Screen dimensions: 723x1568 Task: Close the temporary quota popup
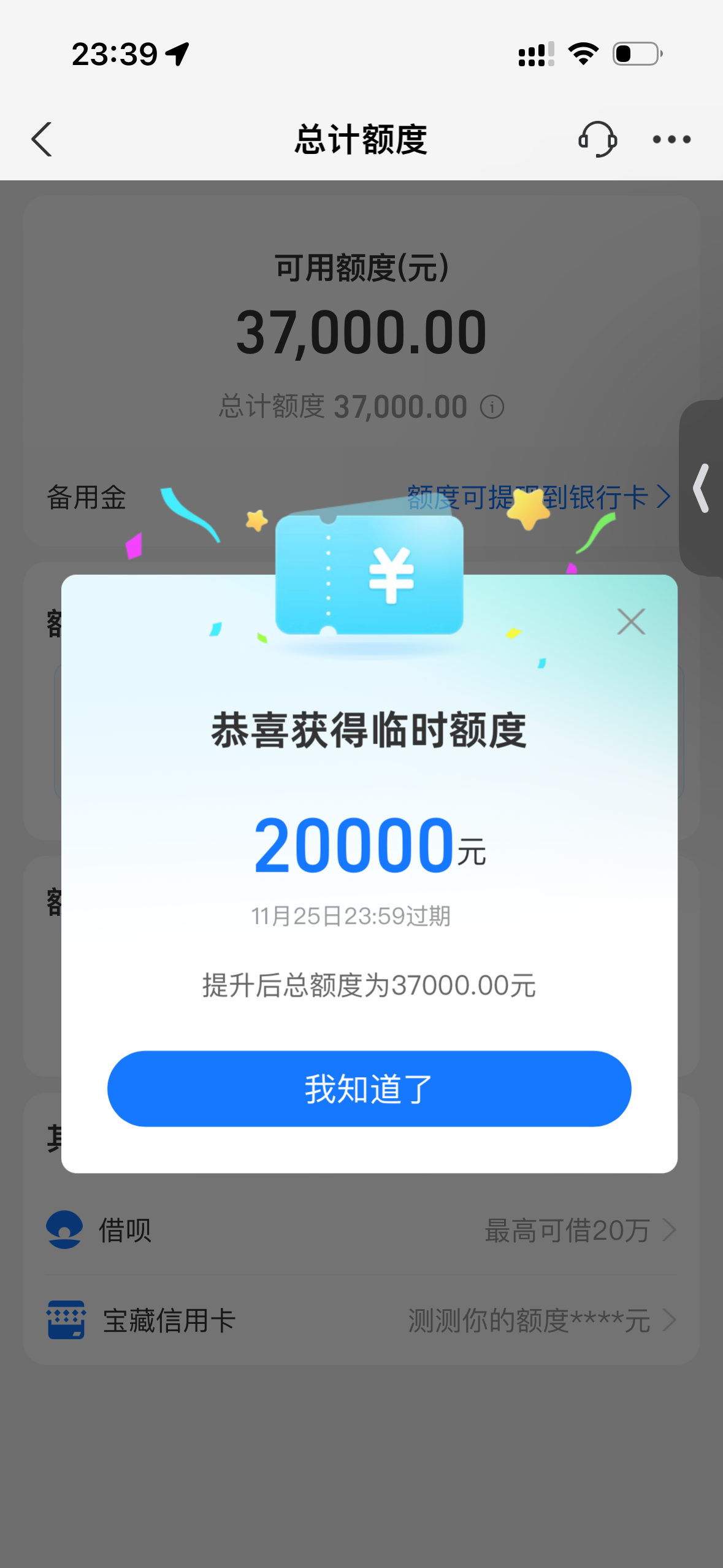click(631, 621)
